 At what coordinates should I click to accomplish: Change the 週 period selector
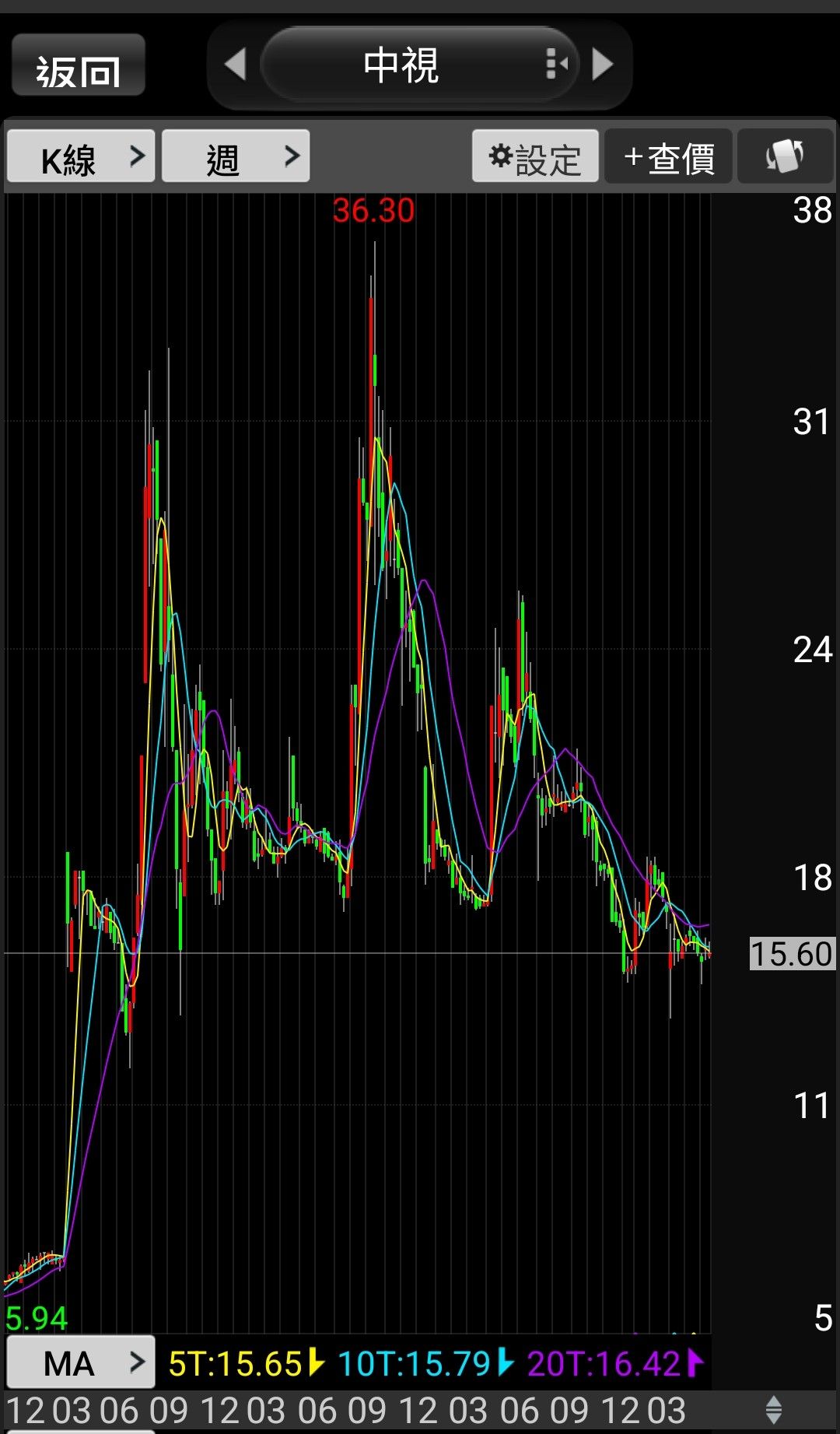tap(236, 157)
